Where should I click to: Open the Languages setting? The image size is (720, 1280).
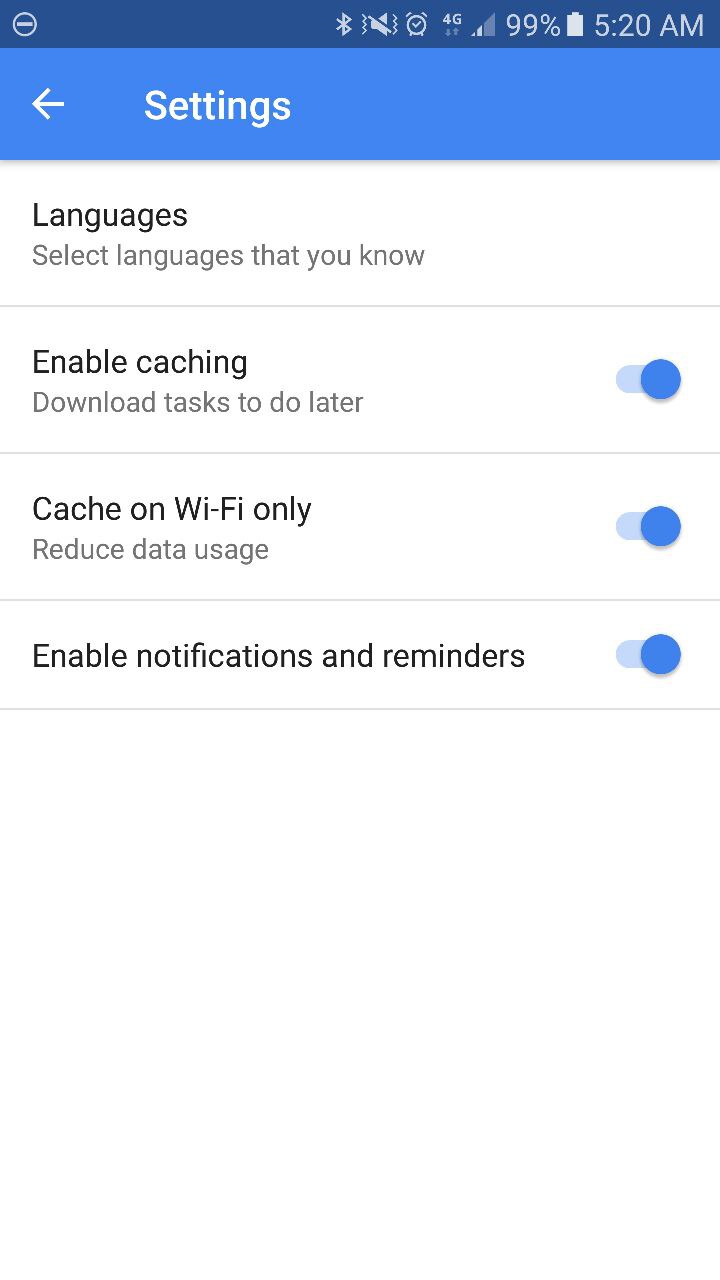click(x=360, y=234)
